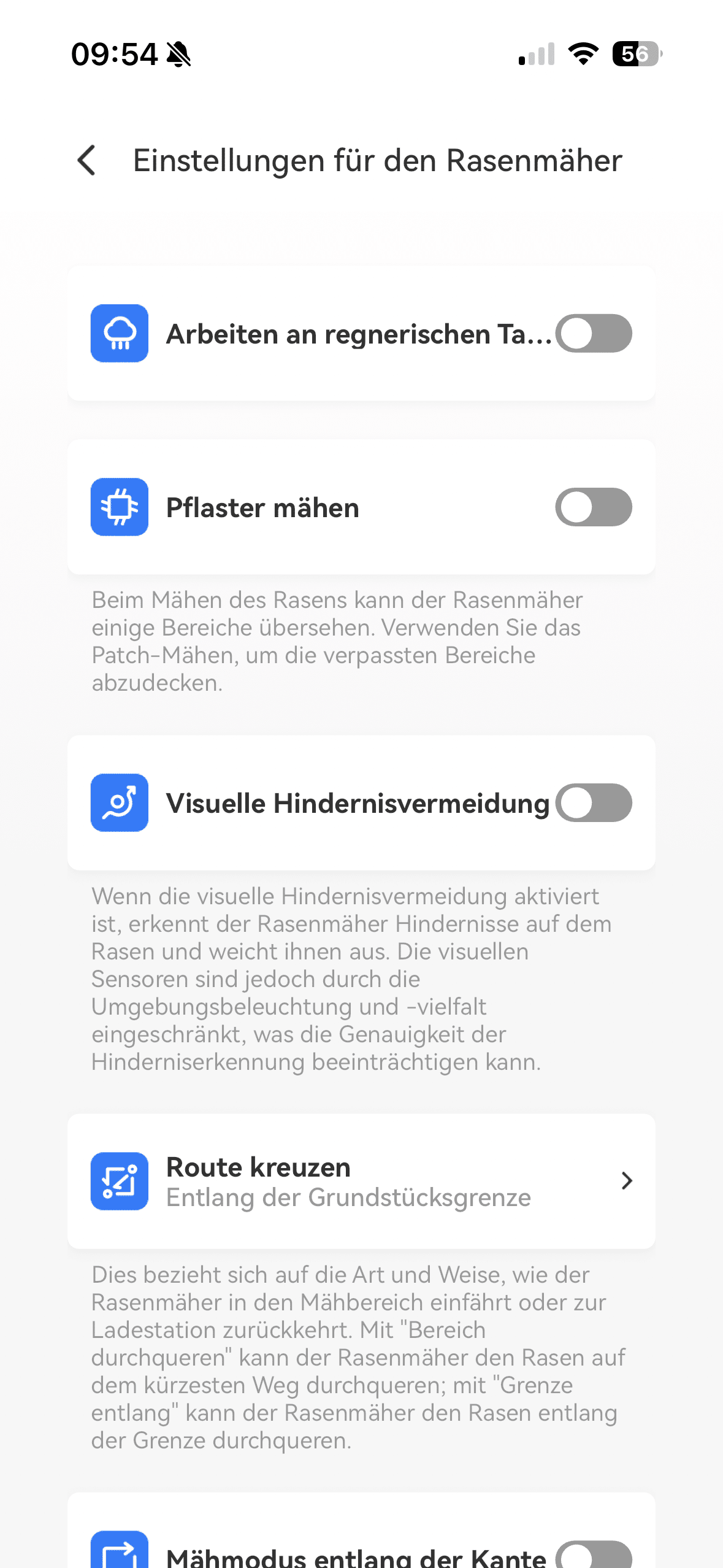The height and width of the screenshot is (1568, 723).
Task: Go back from Einstellungen für den Rasenmäher
Action: tap(87, 161)
